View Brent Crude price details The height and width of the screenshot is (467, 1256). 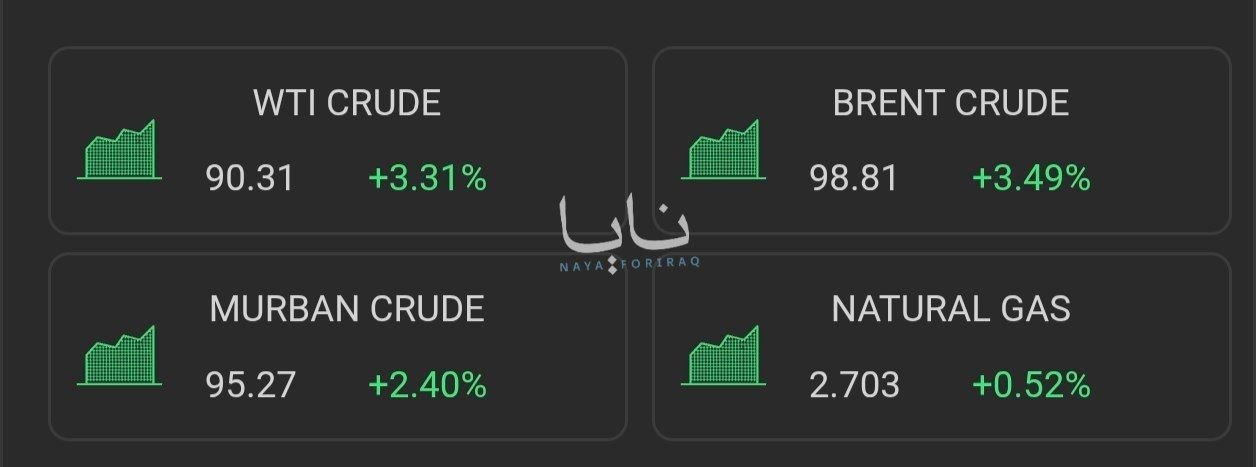point(941,141)
